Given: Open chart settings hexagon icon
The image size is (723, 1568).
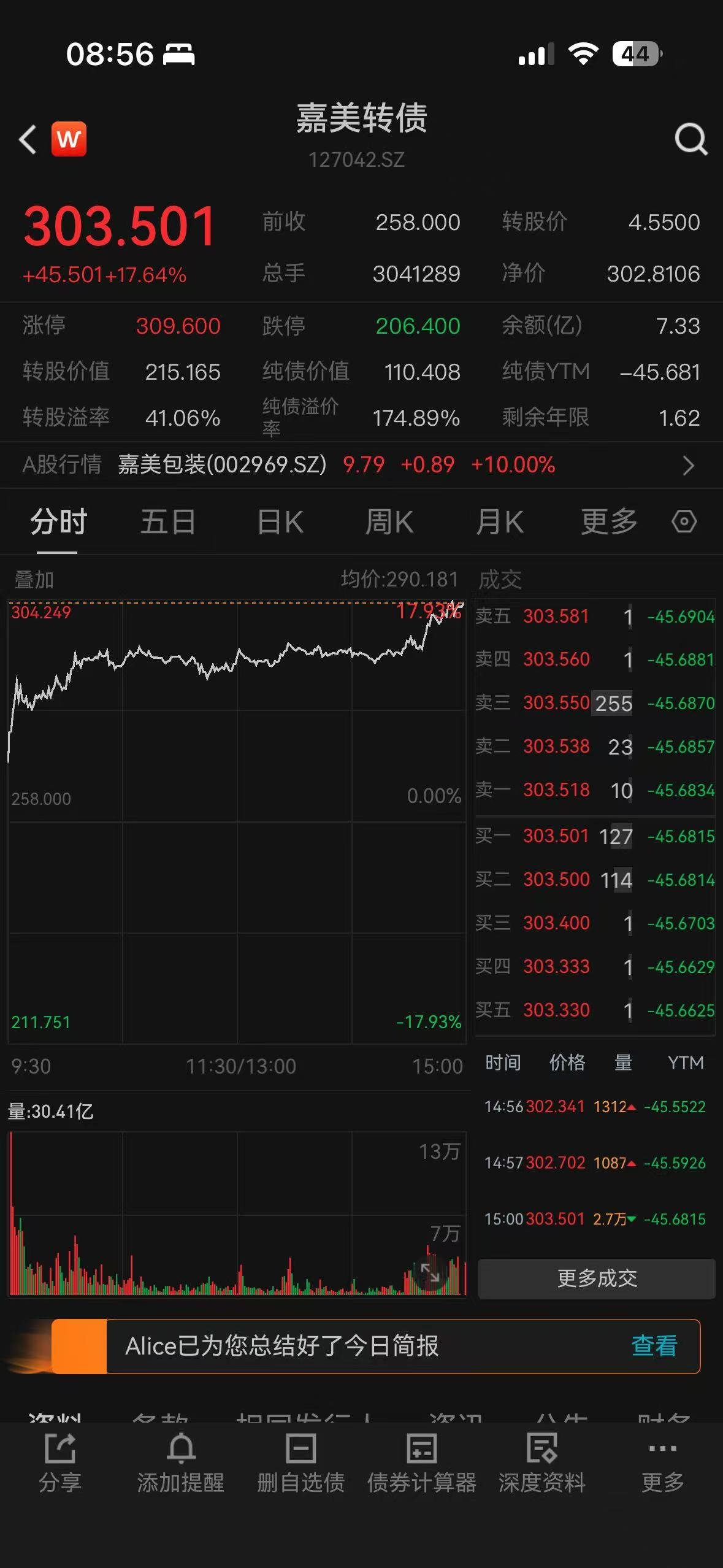Looking at the screenshot, I should tap(684, 522).
